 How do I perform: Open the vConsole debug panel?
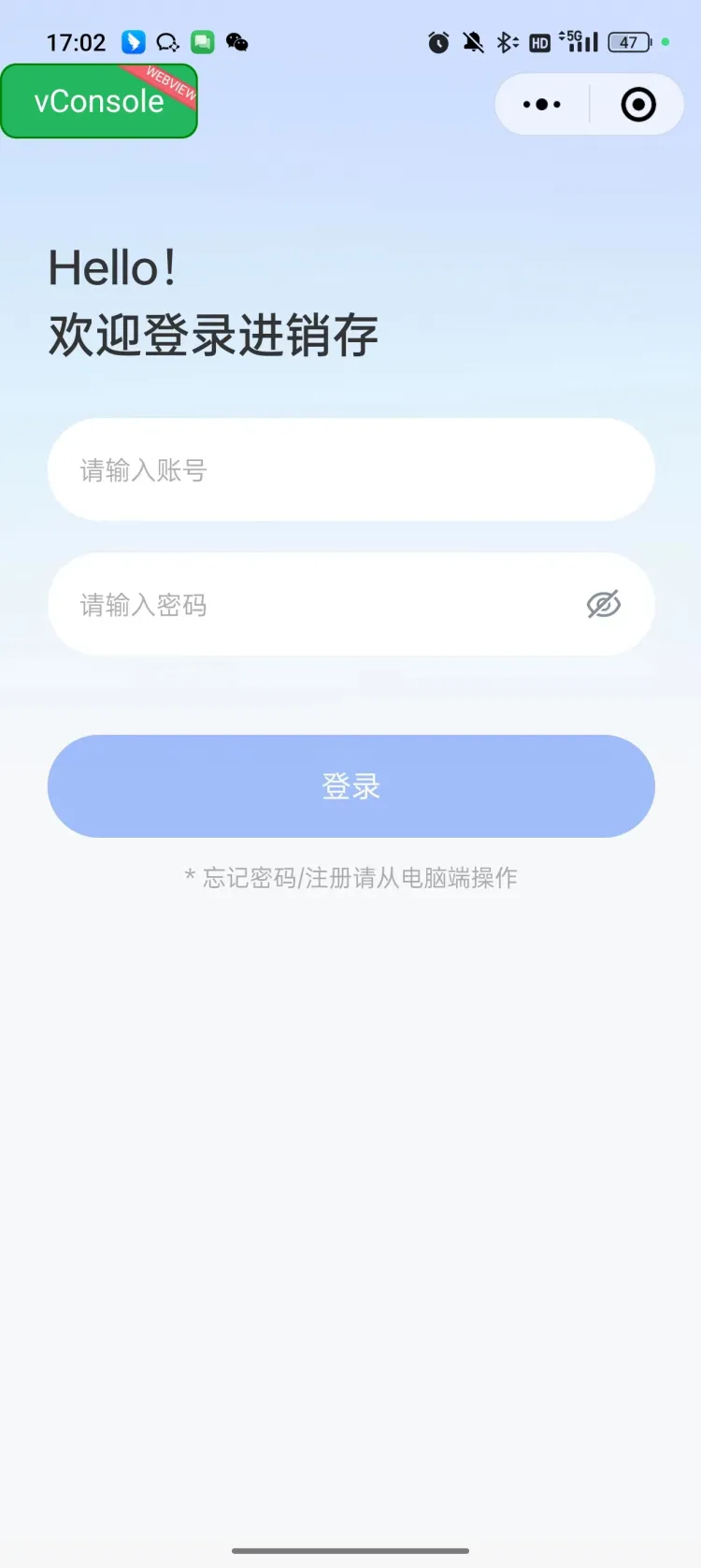click(99, 101)
